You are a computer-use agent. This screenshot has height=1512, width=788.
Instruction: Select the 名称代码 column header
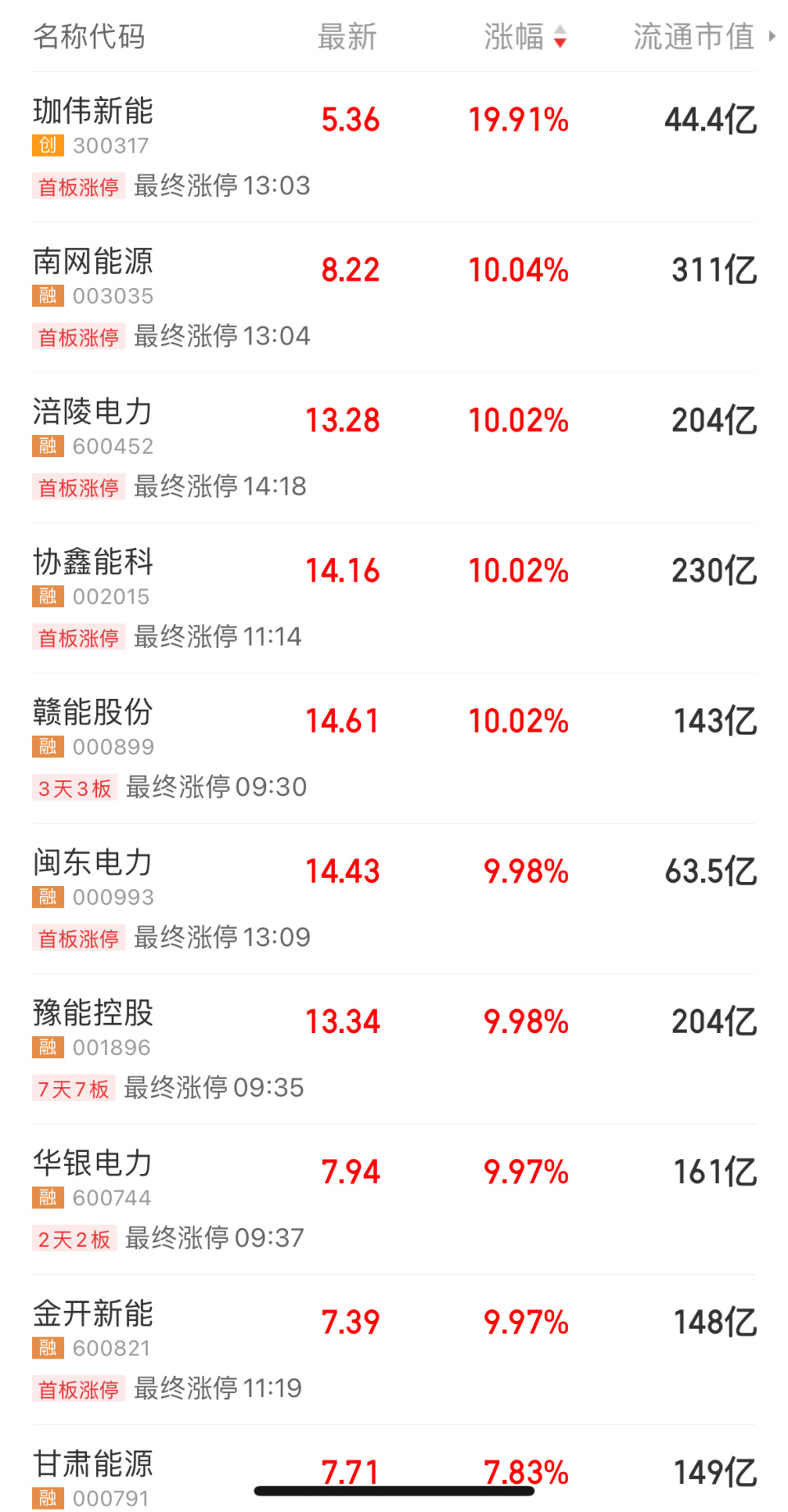click(89, 36)
